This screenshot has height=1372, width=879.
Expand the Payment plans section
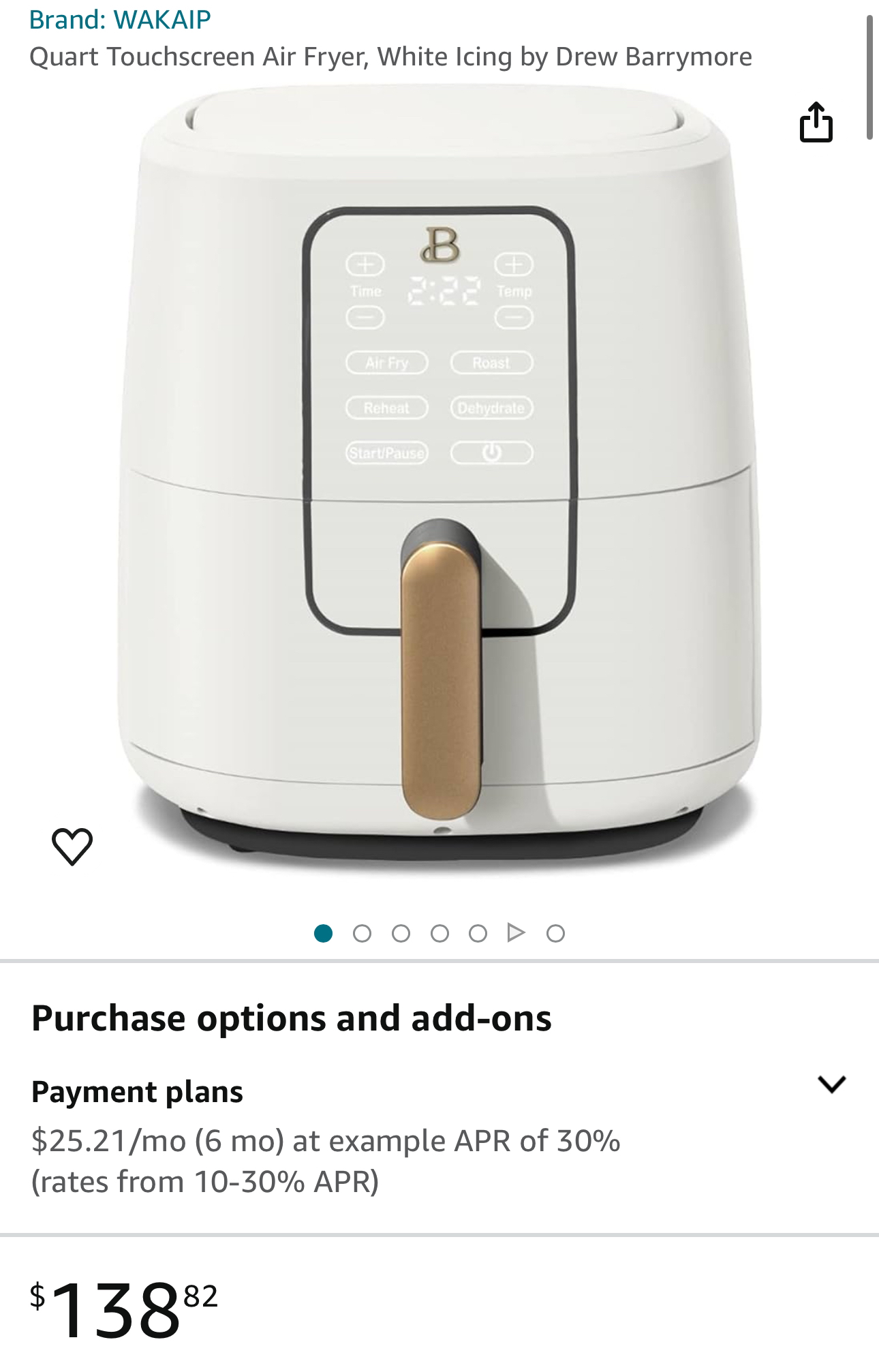click(x=831, y=1084)
